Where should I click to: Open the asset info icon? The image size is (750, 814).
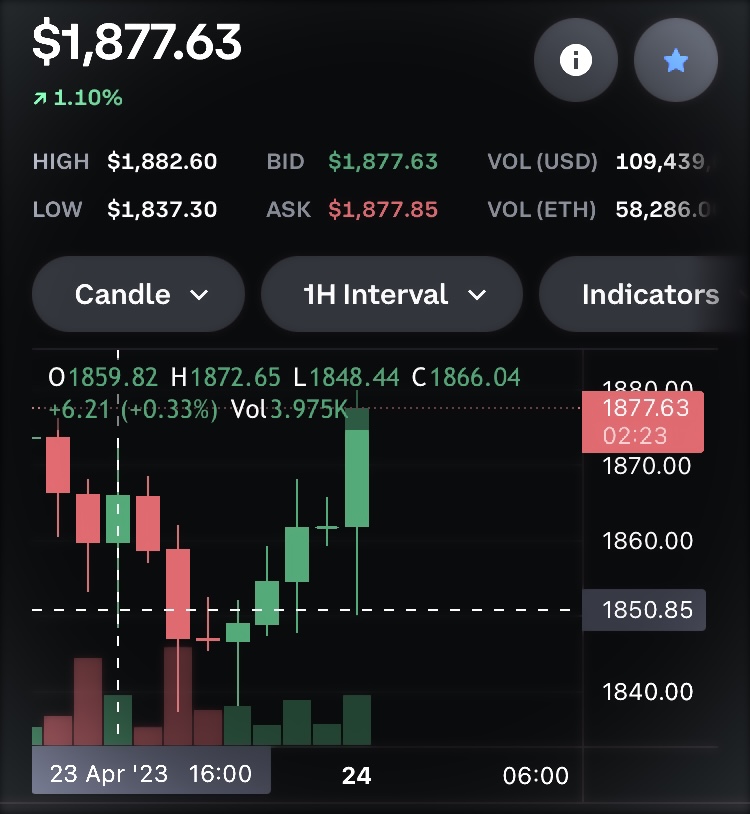575,60
